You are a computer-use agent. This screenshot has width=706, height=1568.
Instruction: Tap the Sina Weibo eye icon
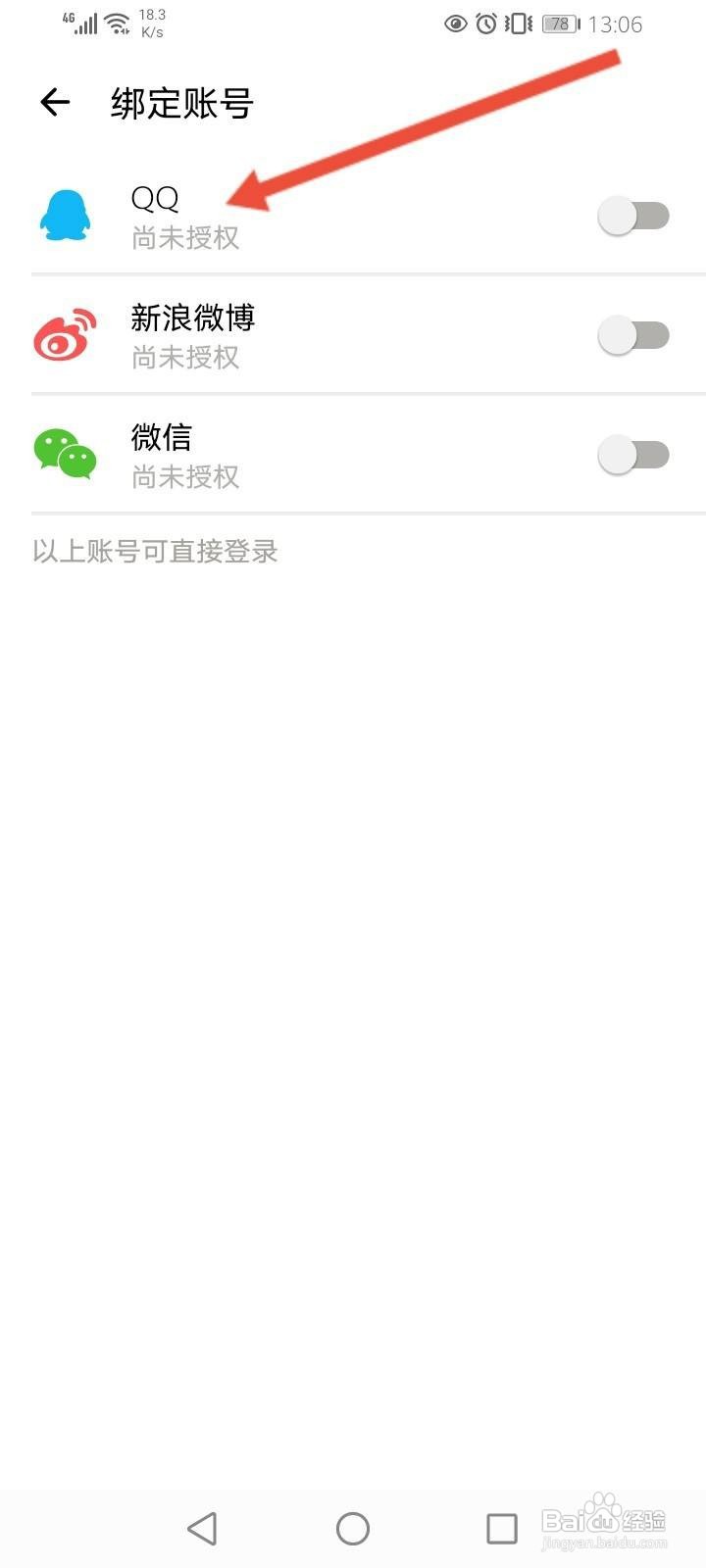65,334
